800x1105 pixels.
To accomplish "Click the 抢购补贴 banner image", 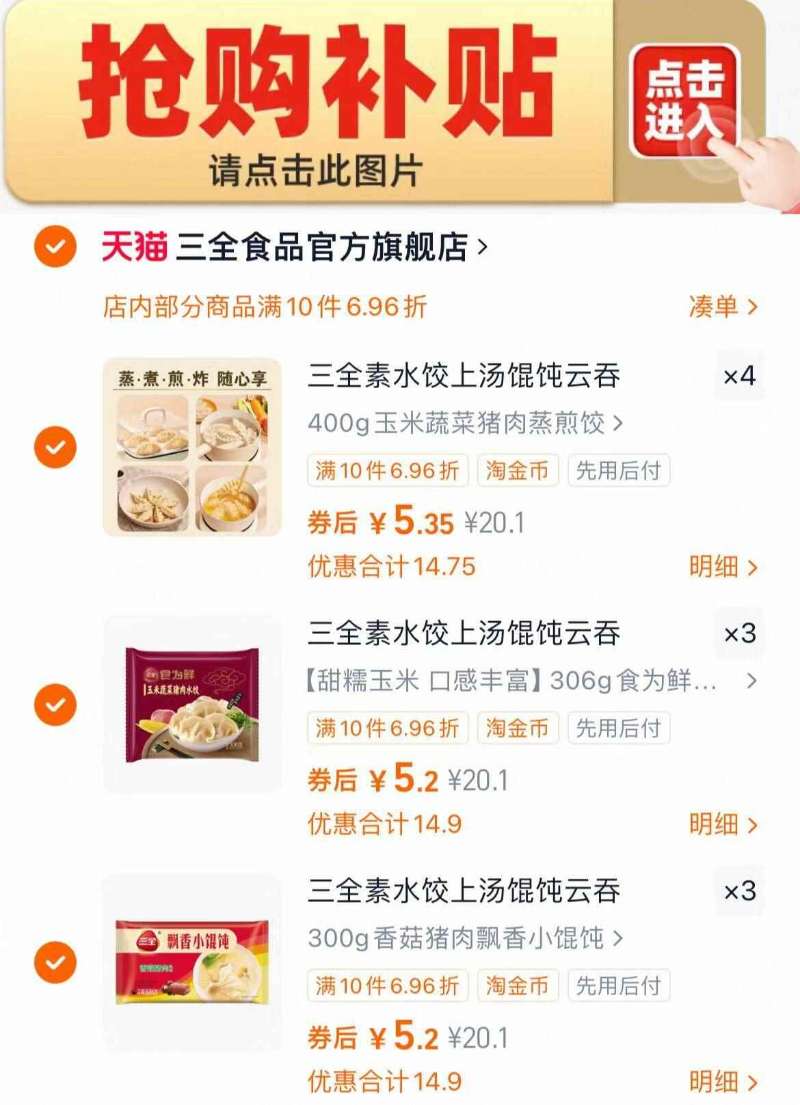I will point(310,100).
